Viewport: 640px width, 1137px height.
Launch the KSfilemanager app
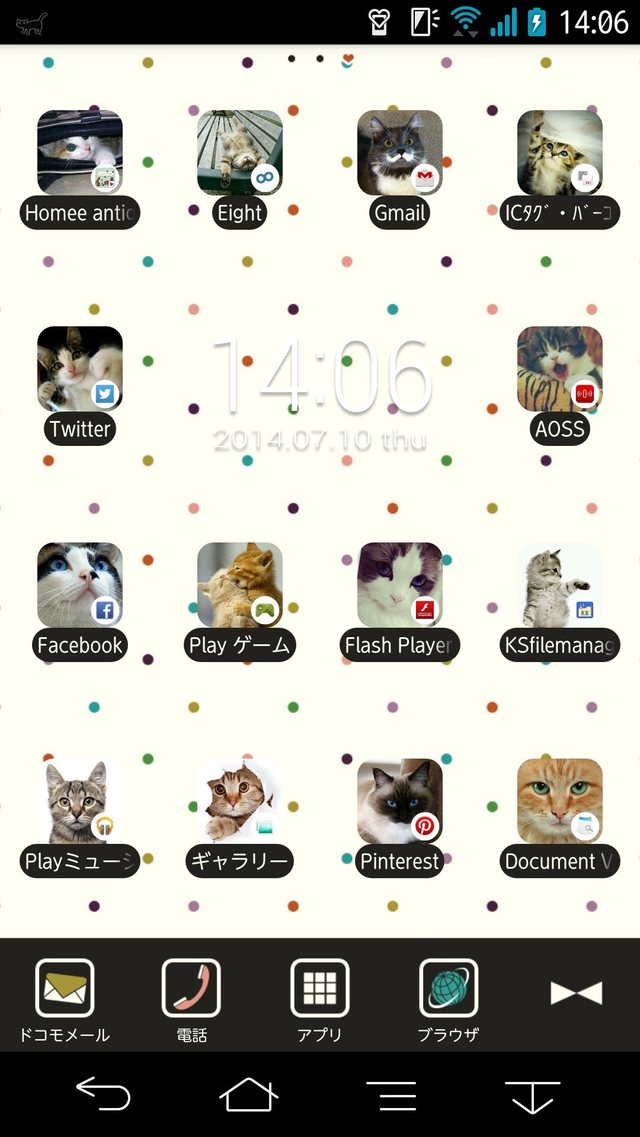tap(560, 585)
